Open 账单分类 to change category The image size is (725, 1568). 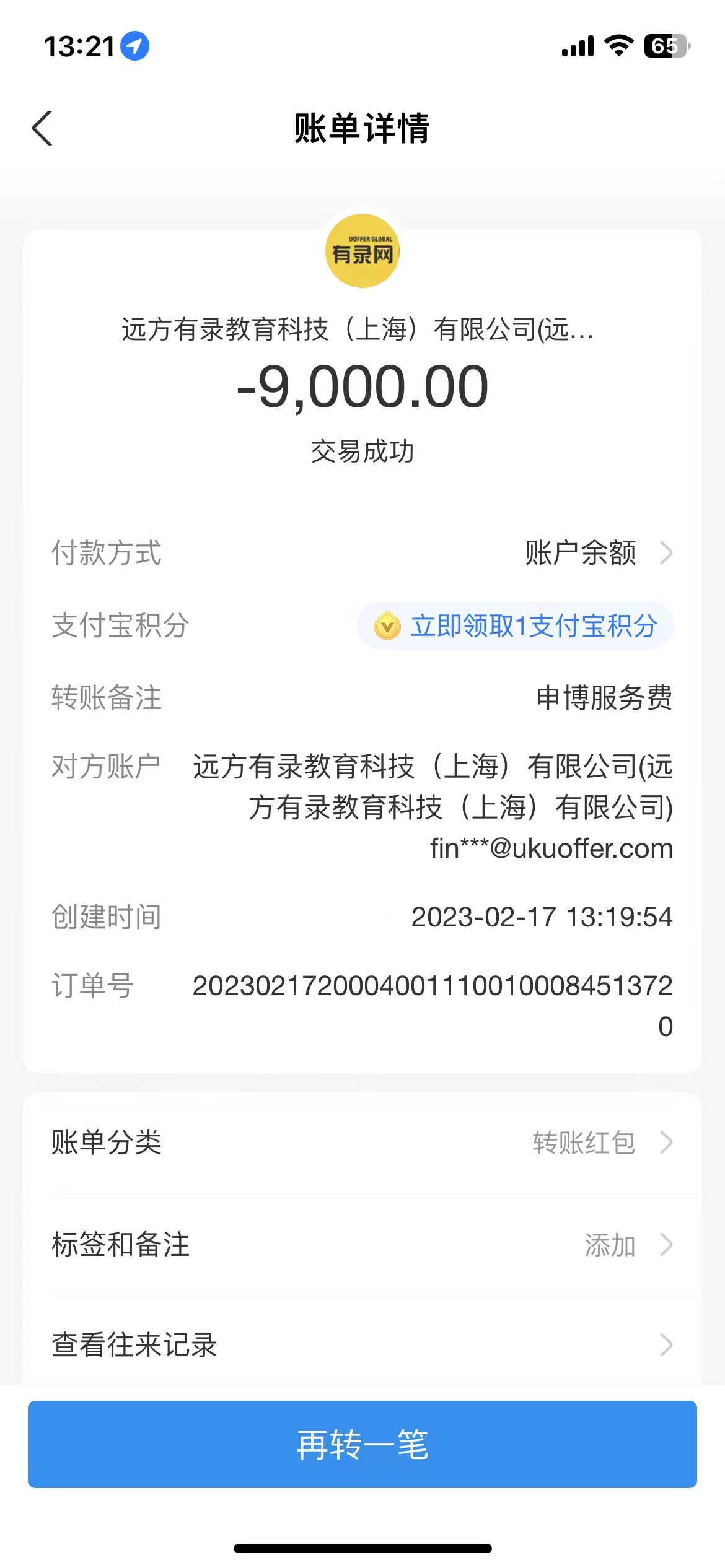(x=362, y=1143)
